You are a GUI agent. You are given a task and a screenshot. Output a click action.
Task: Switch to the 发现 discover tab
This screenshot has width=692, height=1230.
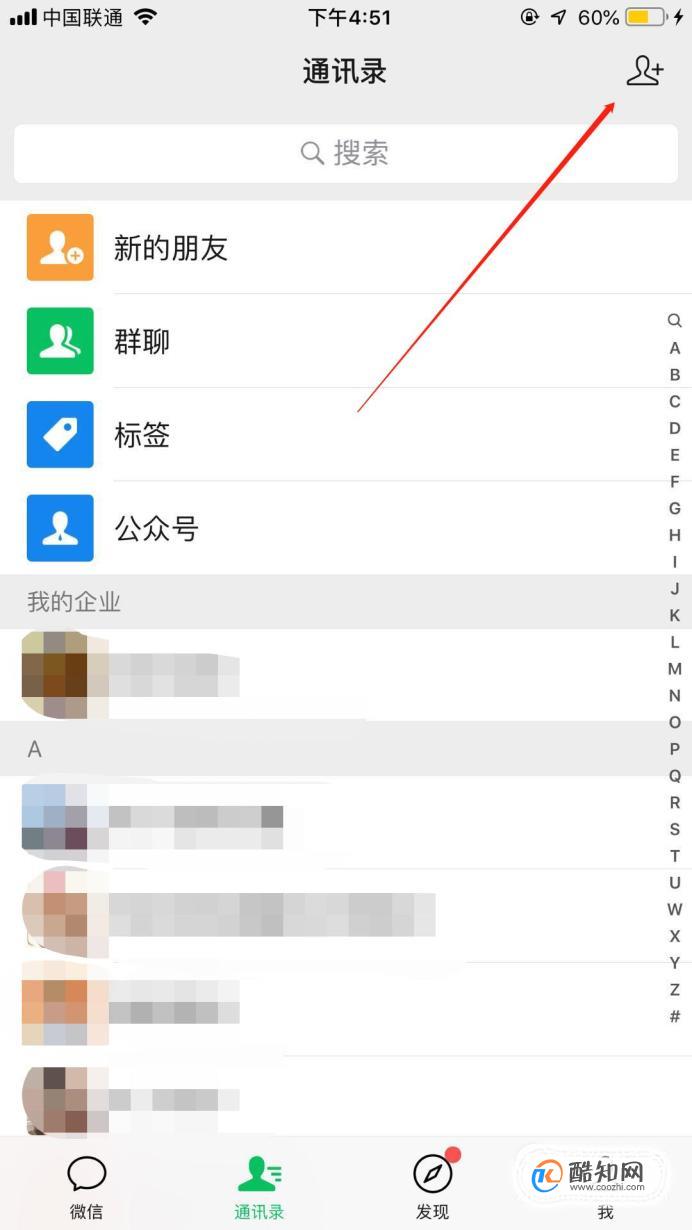[432, 1186]
